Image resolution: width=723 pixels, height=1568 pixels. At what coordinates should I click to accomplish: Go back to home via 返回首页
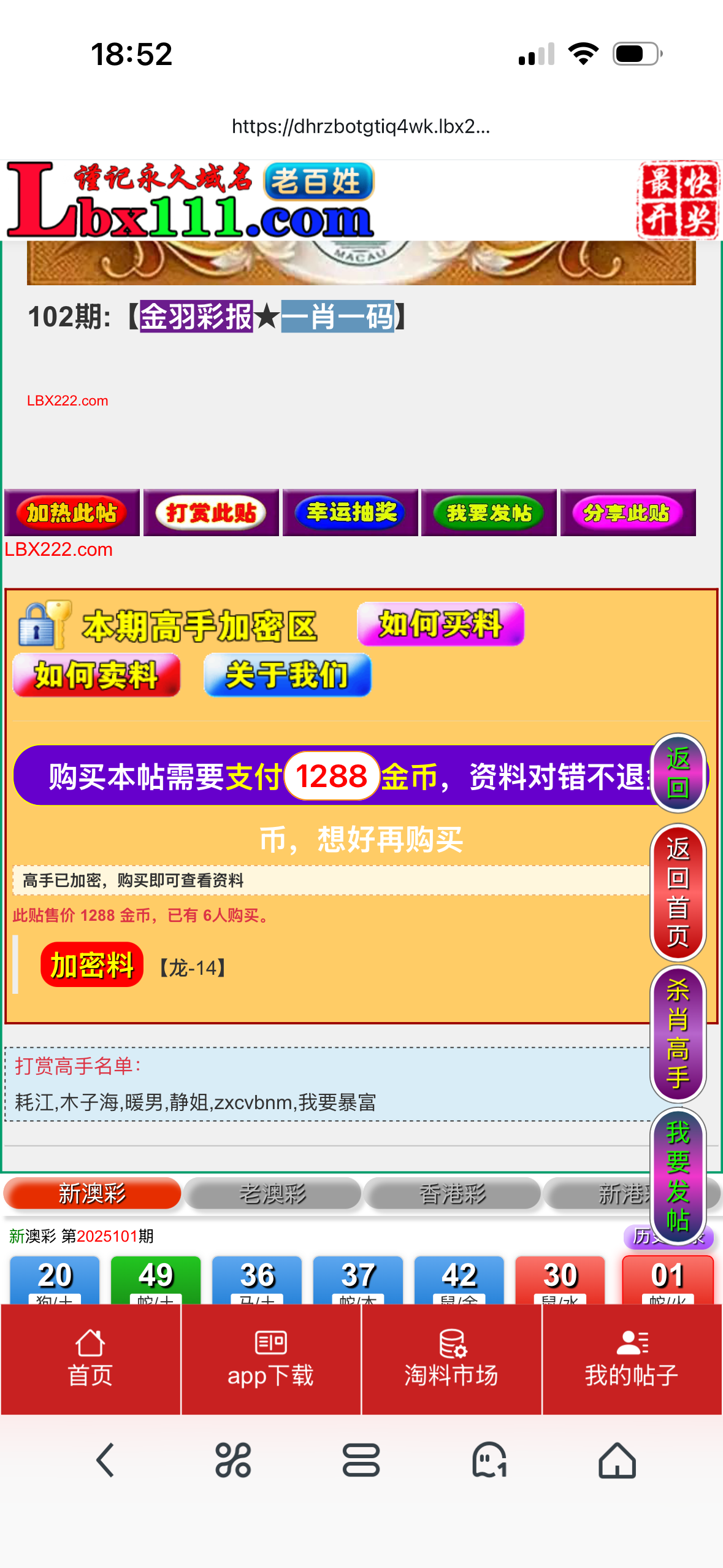[x=678, y=893]
